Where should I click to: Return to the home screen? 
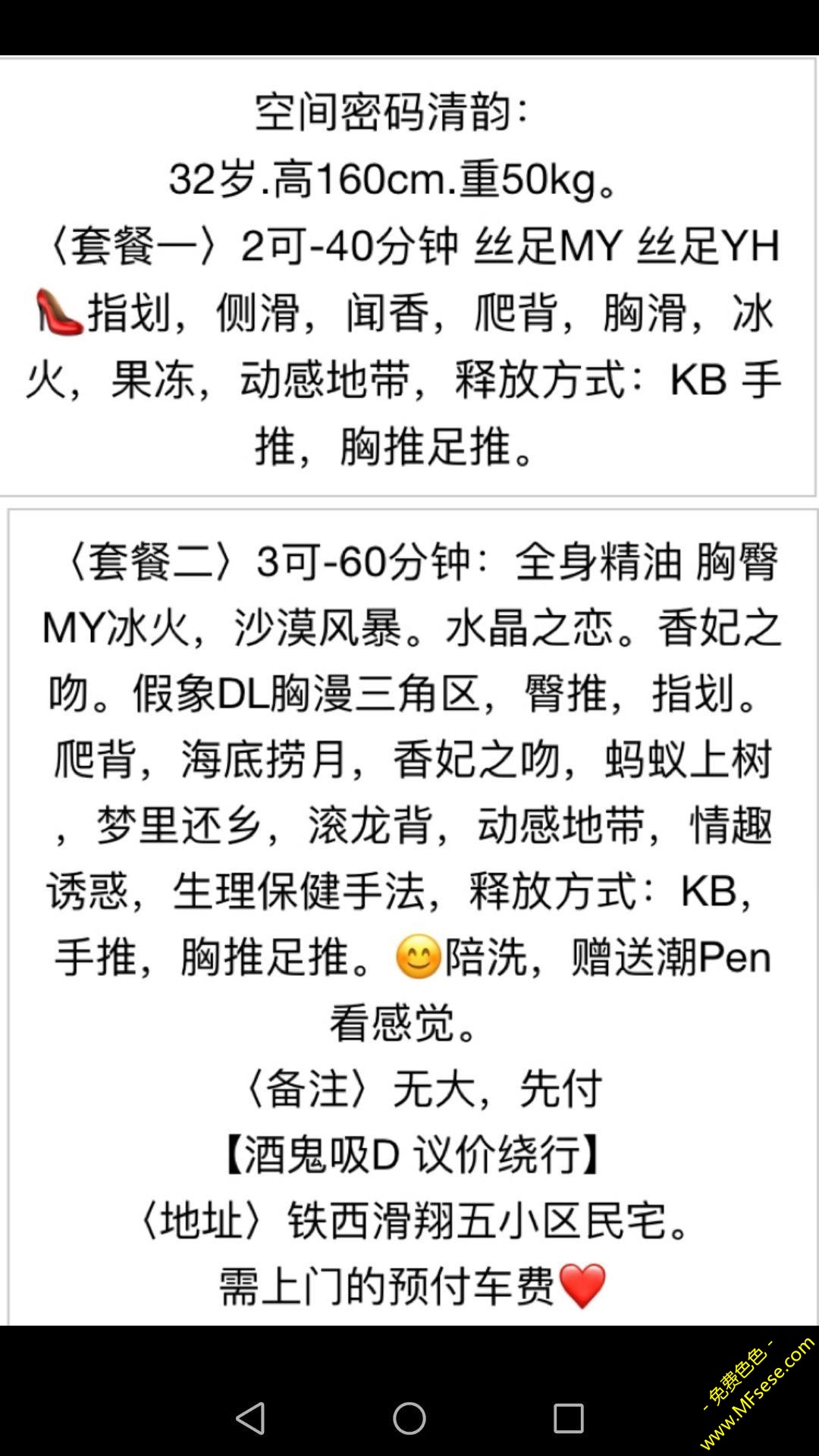[x=409, y=1417]
